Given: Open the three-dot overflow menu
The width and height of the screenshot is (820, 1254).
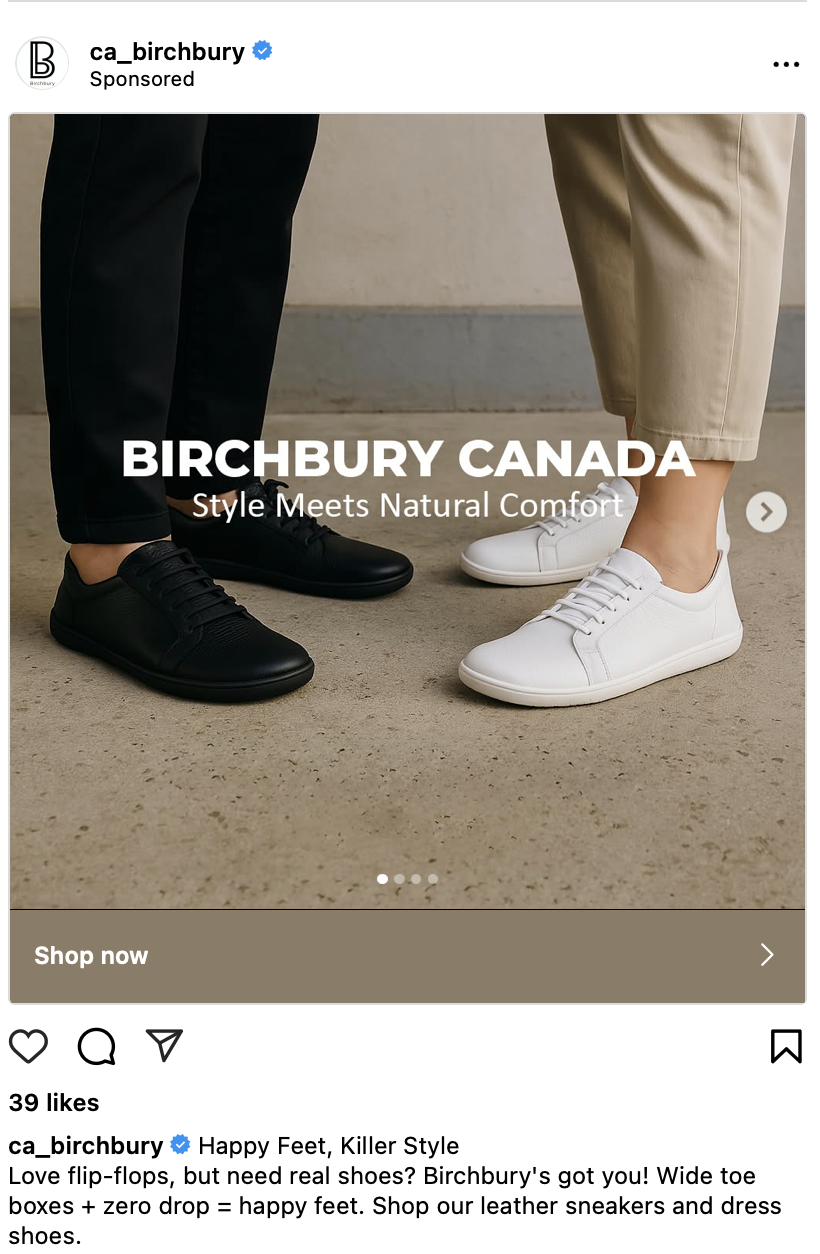Looking at the screenshot, I should click(786, 65).
